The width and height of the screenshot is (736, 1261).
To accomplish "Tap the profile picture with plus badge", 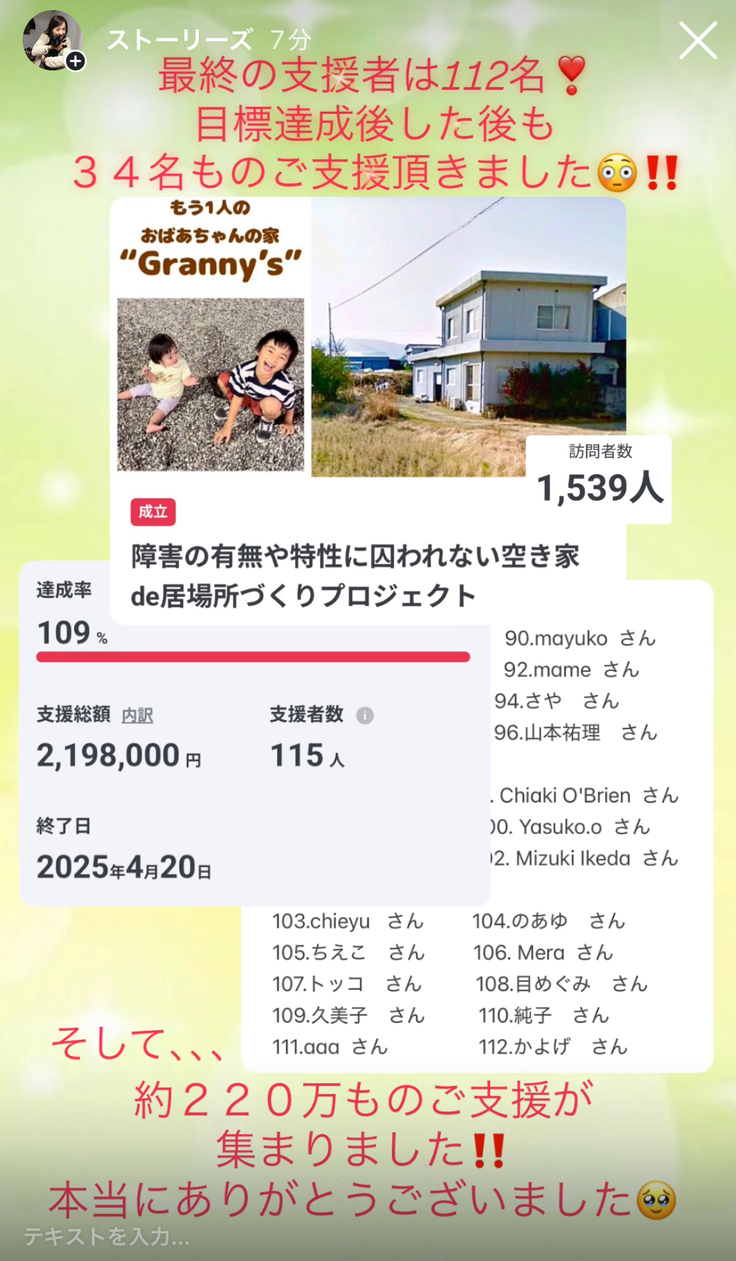I will [x=52, y=41].
